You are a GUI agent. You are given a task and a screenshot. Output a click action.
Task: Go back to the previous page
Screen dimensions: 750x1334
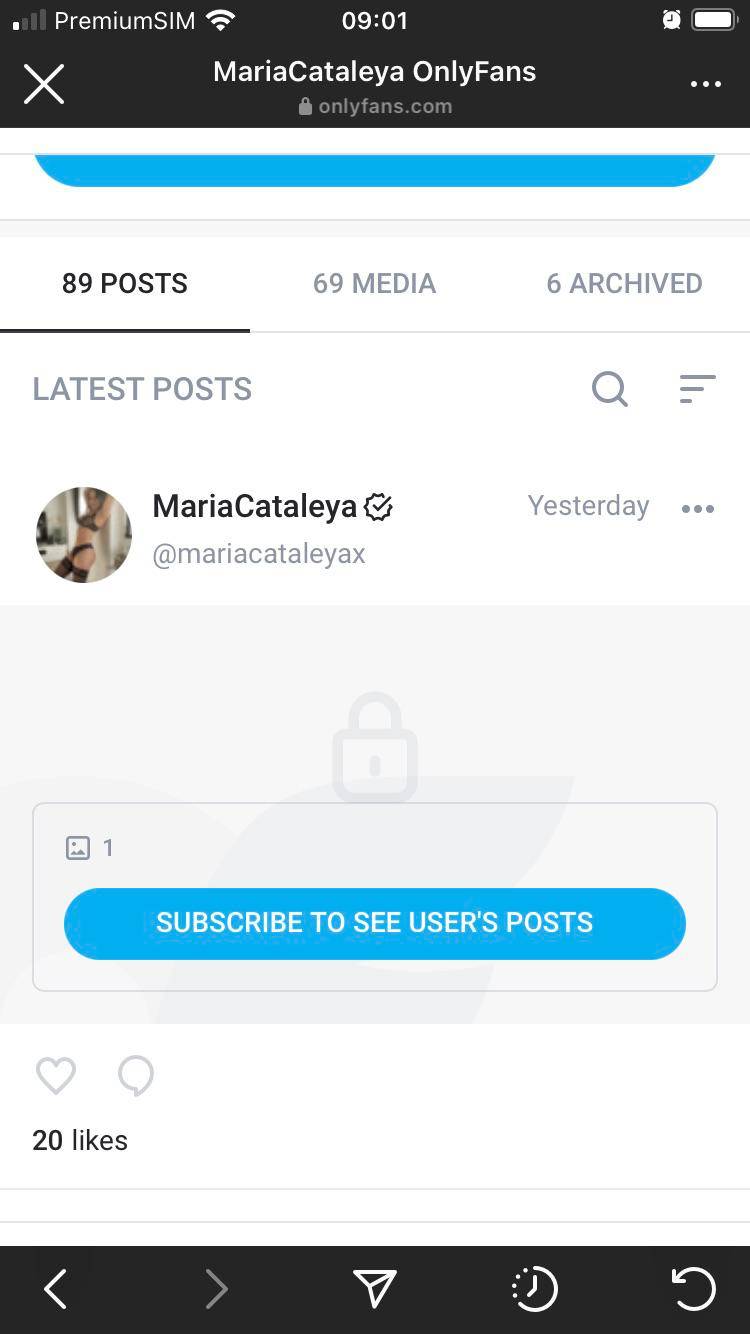point(56,1289)
